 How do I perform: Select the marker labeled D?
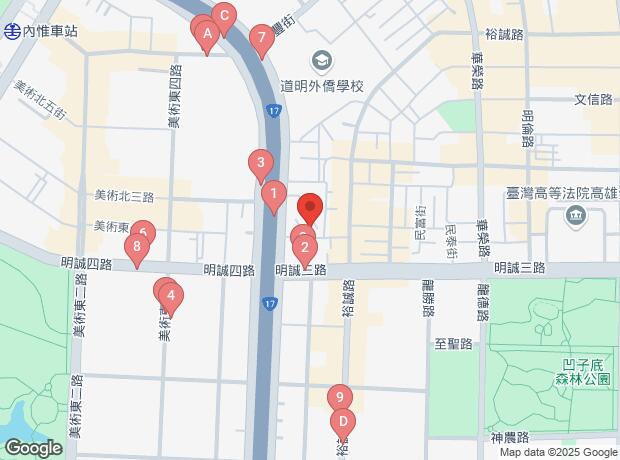(343, 421)
